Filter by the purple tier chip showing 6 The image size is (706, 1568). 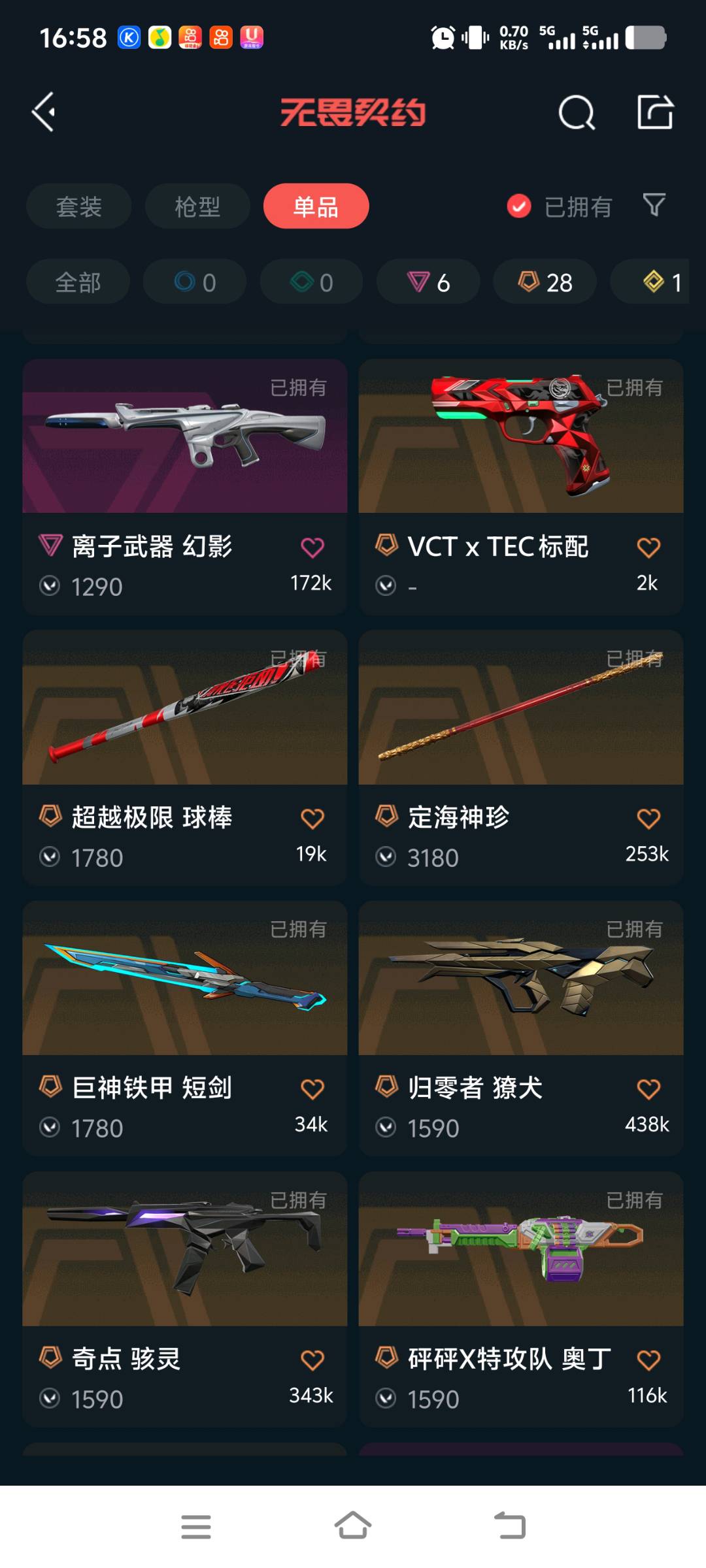point(428,282)
